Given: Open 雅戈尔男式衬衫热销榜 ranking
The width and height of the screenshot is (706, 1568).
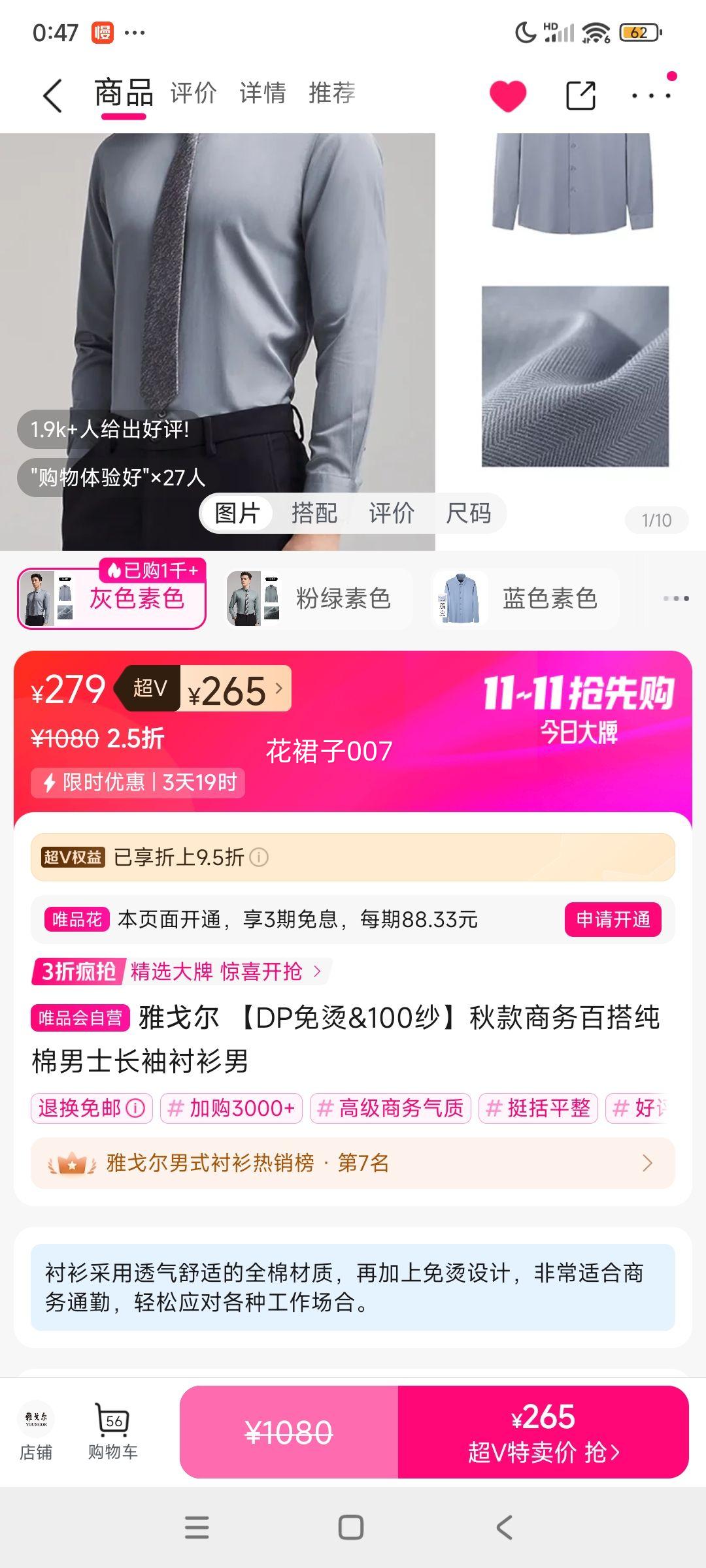Looking at the screenshot, I should click(352, 1163).
